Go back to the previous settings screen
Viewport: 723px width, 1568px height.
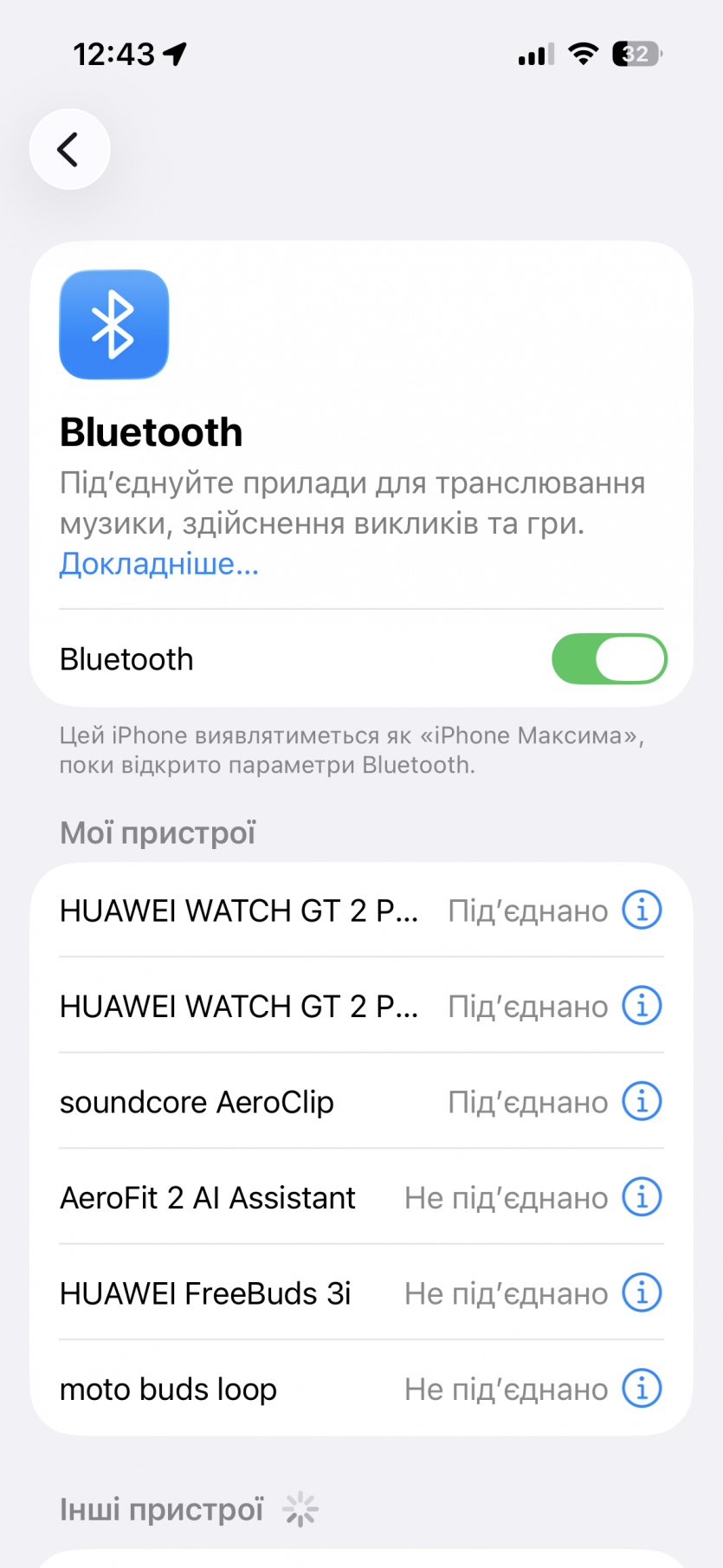pos(69,149)
